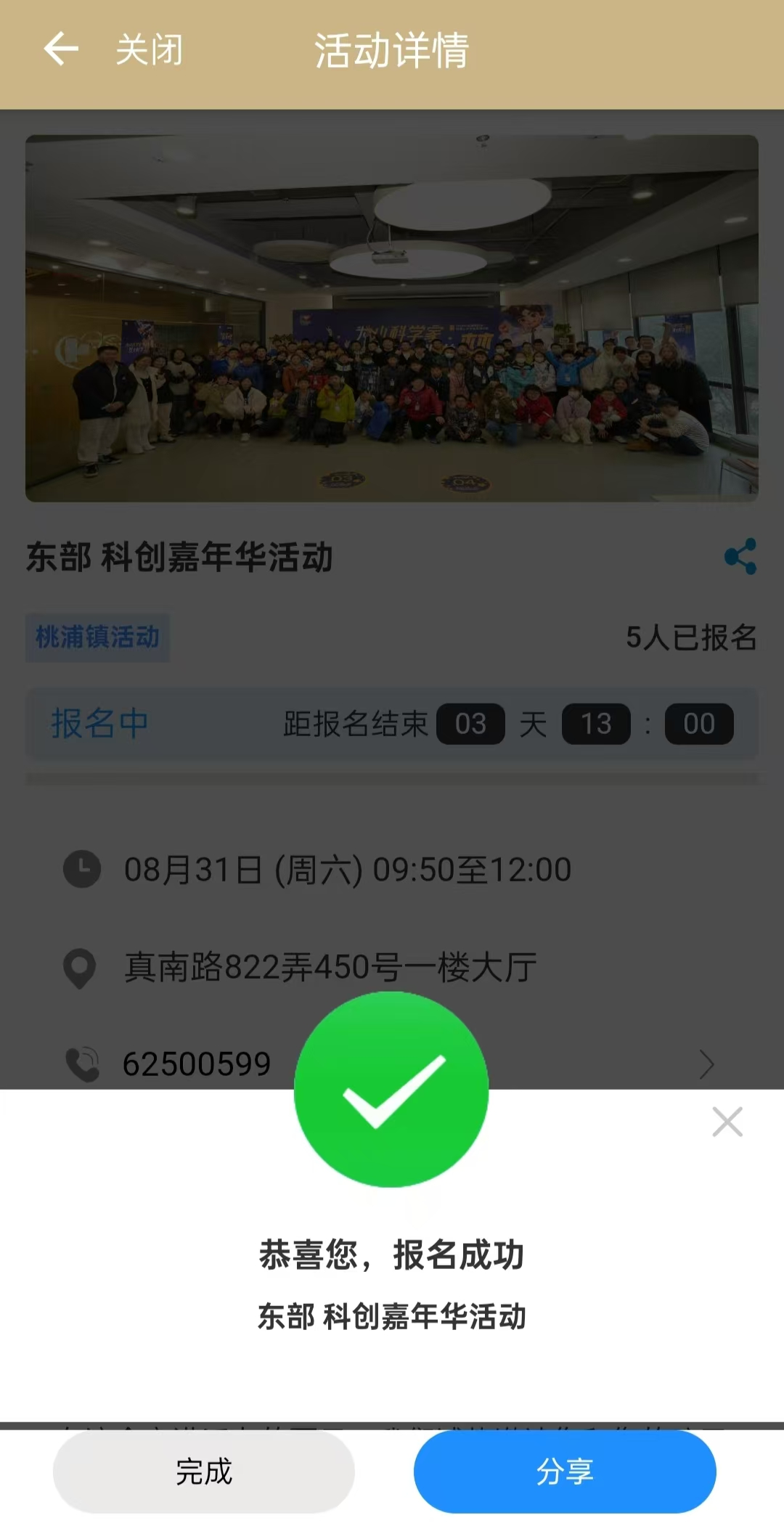Image resolution: width=784 pixels, height=1534 pixels.
Task: Call the phone number 62500599
Action: pyautogui.click(x=196, y=1064)
